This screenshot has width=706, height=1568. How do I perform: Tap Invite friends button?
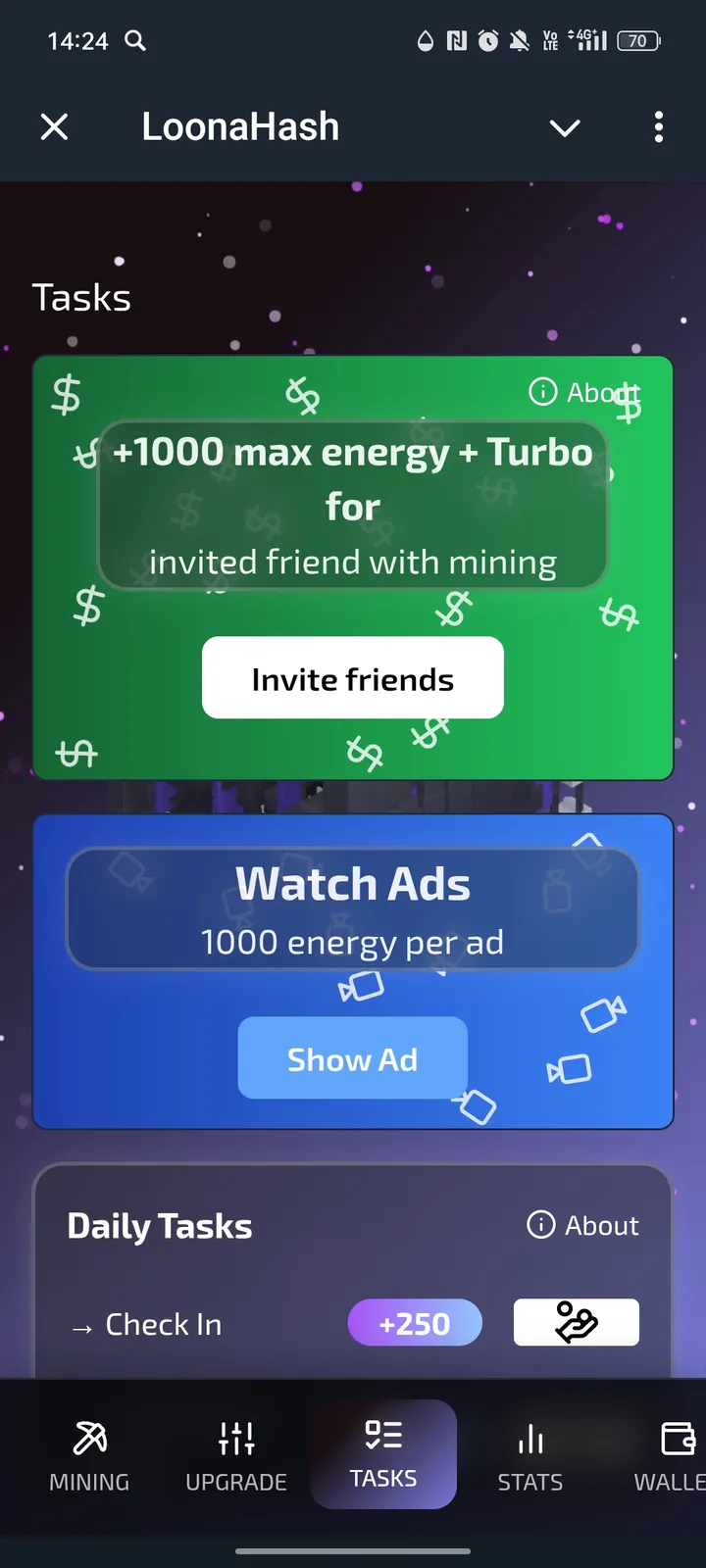[353, 678]
